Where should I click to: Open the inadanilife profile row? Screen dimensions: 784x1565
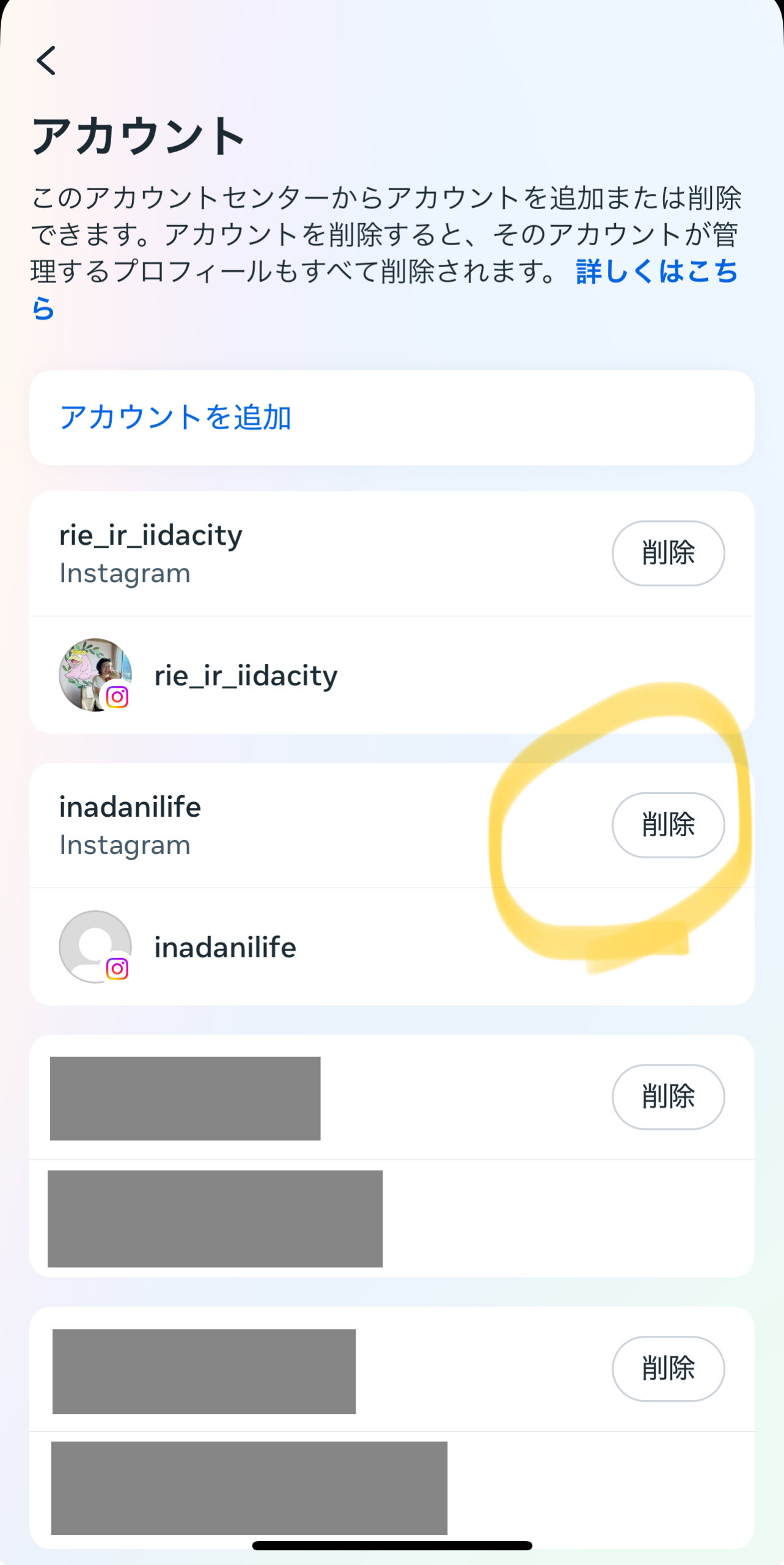pyautogui.click(x=392, y=946)
